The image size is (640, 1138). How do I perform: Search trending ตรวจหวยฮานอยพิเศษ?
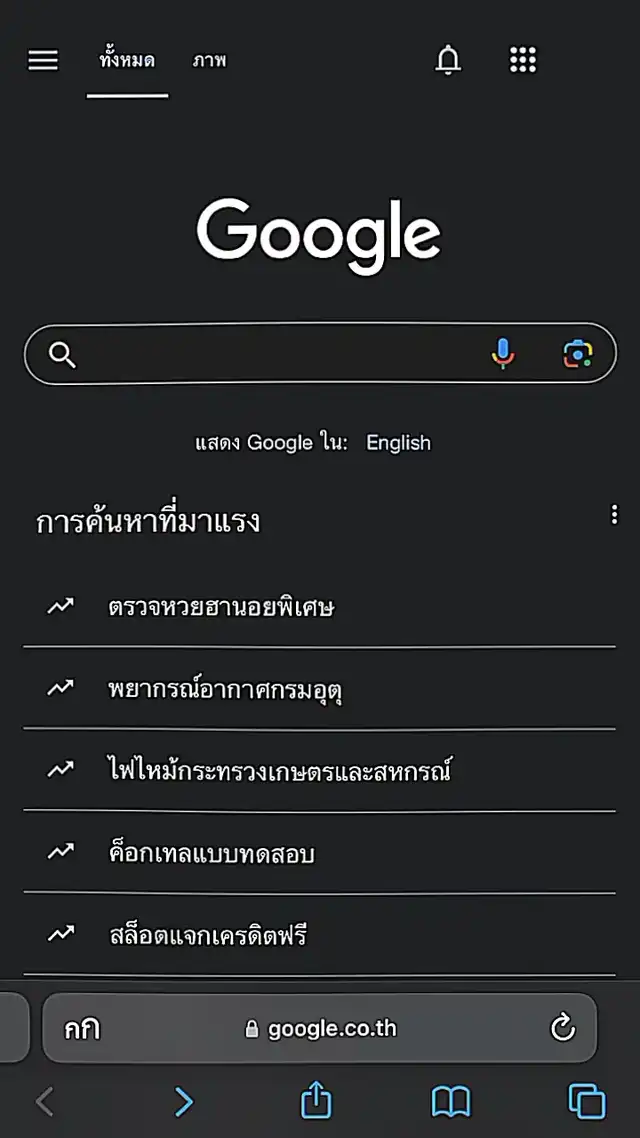(x=320, y=606)
